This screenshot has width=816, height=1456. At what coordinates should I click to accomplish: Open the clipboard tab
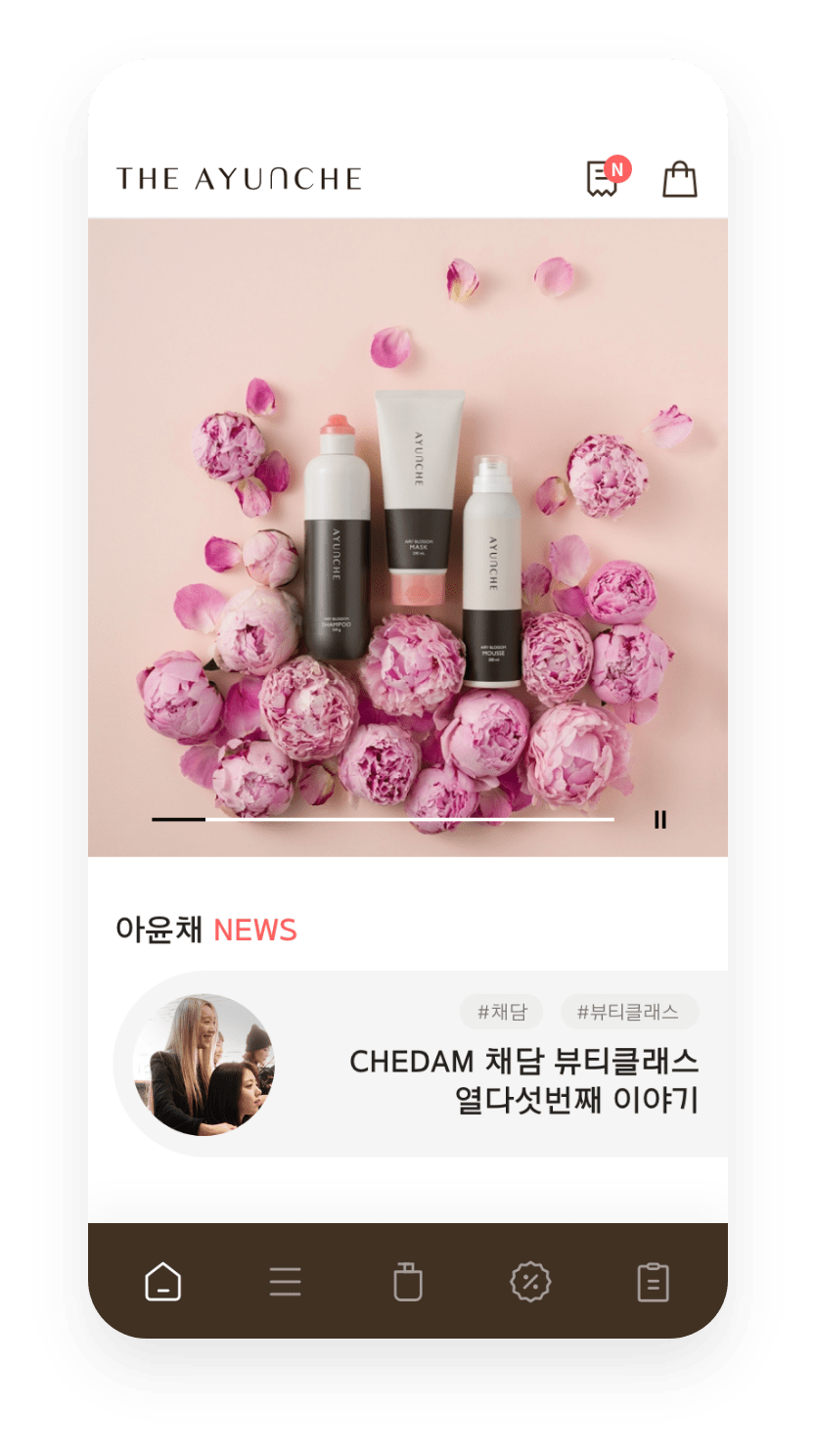pyautogui.click(x=653, y=1282)
